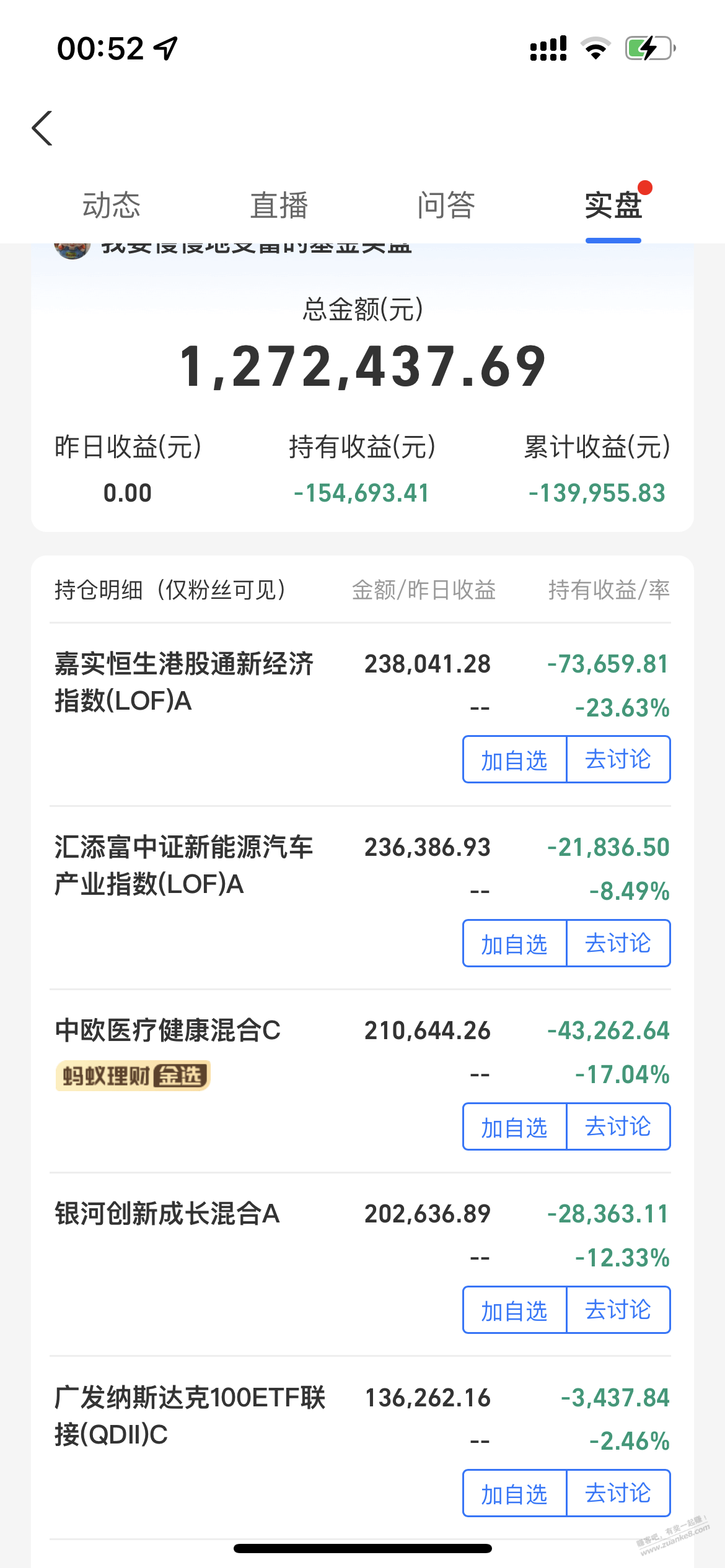Select the 实盘 tab
The height and width of the screenshot is (1568, 725).
613,206
